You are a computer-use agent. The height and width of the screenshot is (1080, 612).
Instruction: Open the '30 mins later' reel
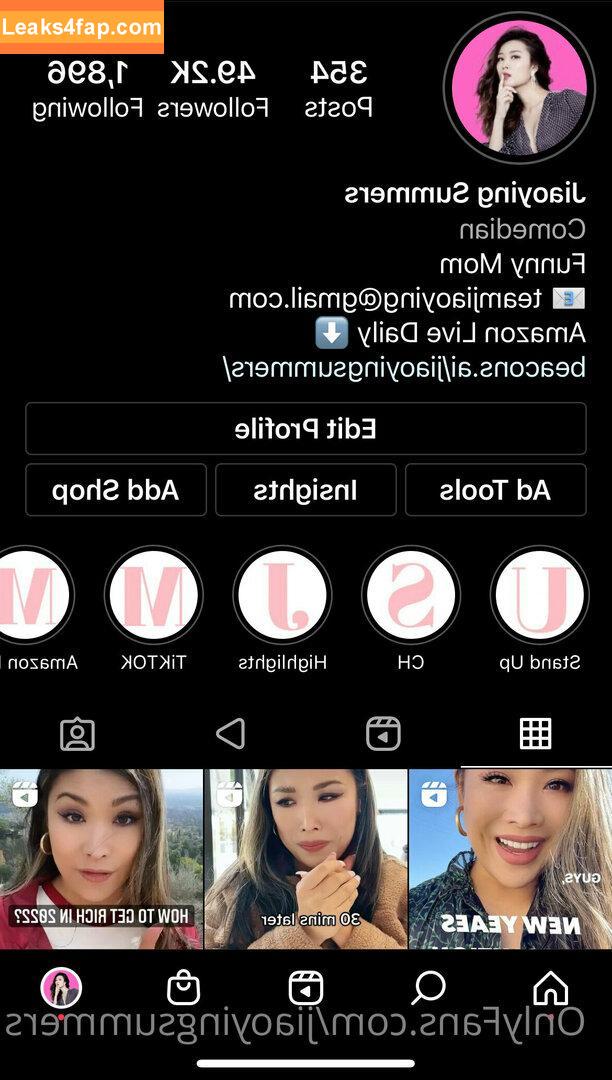tap(306, 858)
